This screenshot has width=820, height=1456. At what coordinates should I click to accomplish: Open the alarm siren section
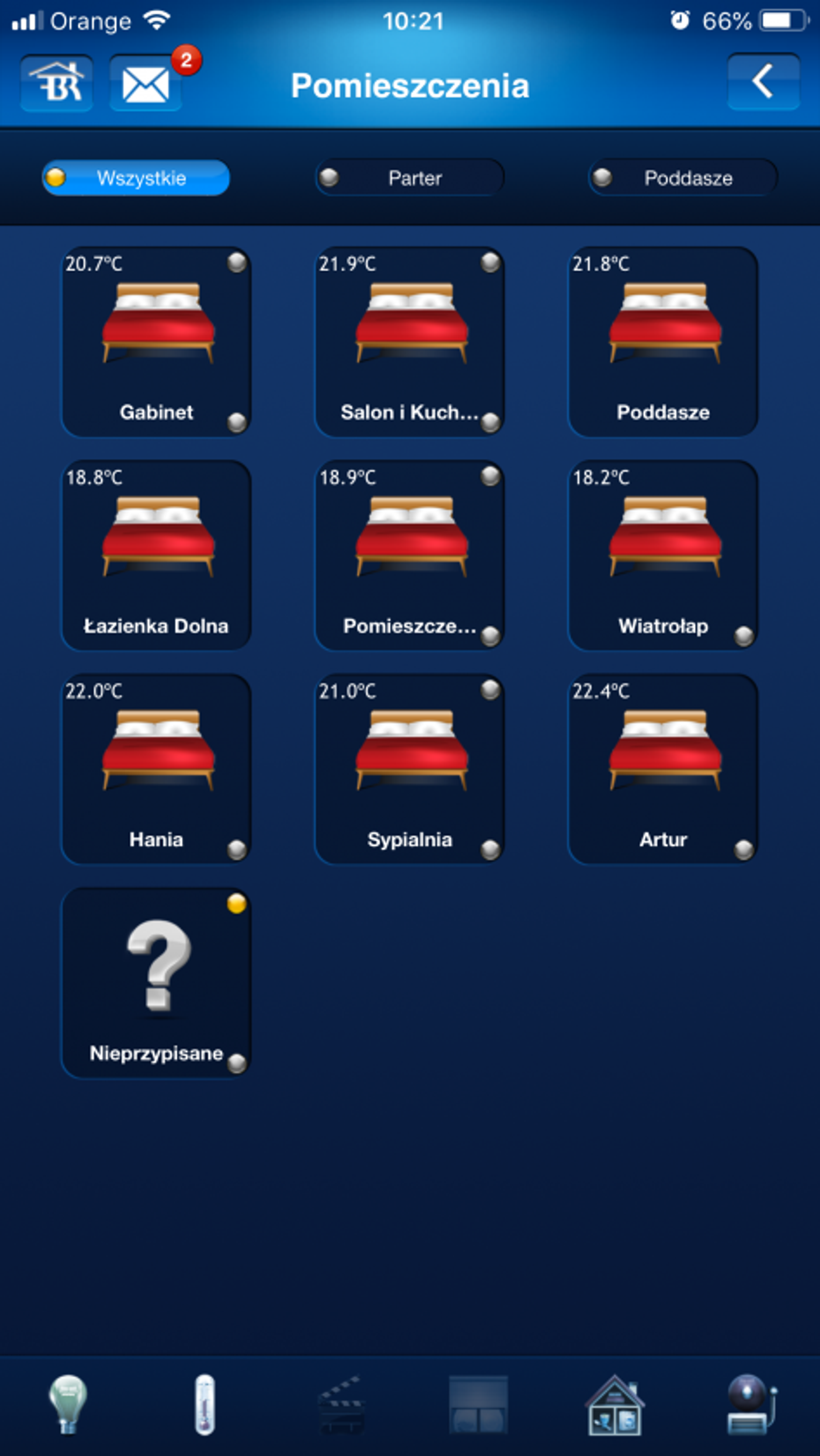click(x=751, y=1404)
